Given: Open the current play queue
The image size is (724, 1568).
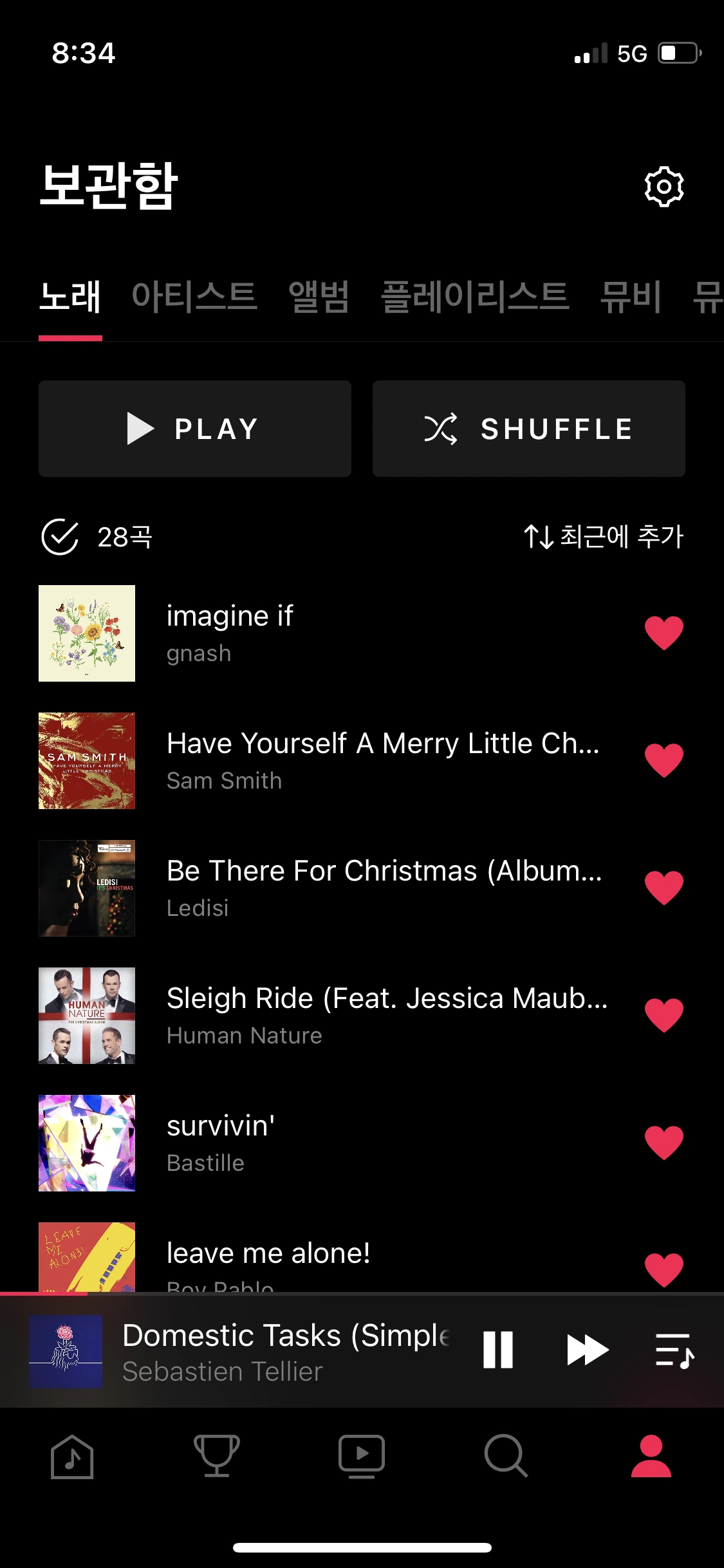Looking at the screenshot, I should pyautogui.click(x=674, y=1349).
